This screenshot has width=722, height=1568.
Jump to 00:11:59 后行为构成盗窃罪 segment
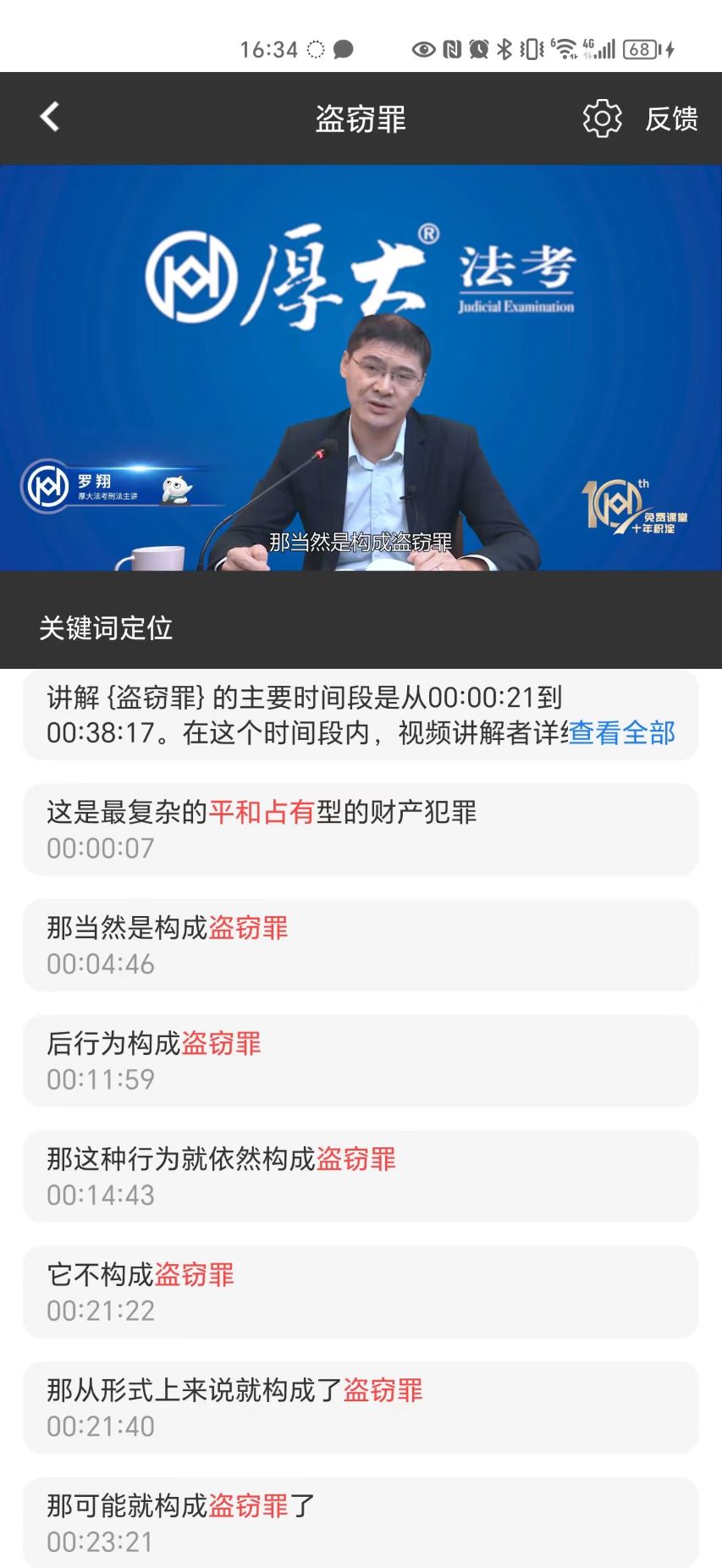(361, 1061)
